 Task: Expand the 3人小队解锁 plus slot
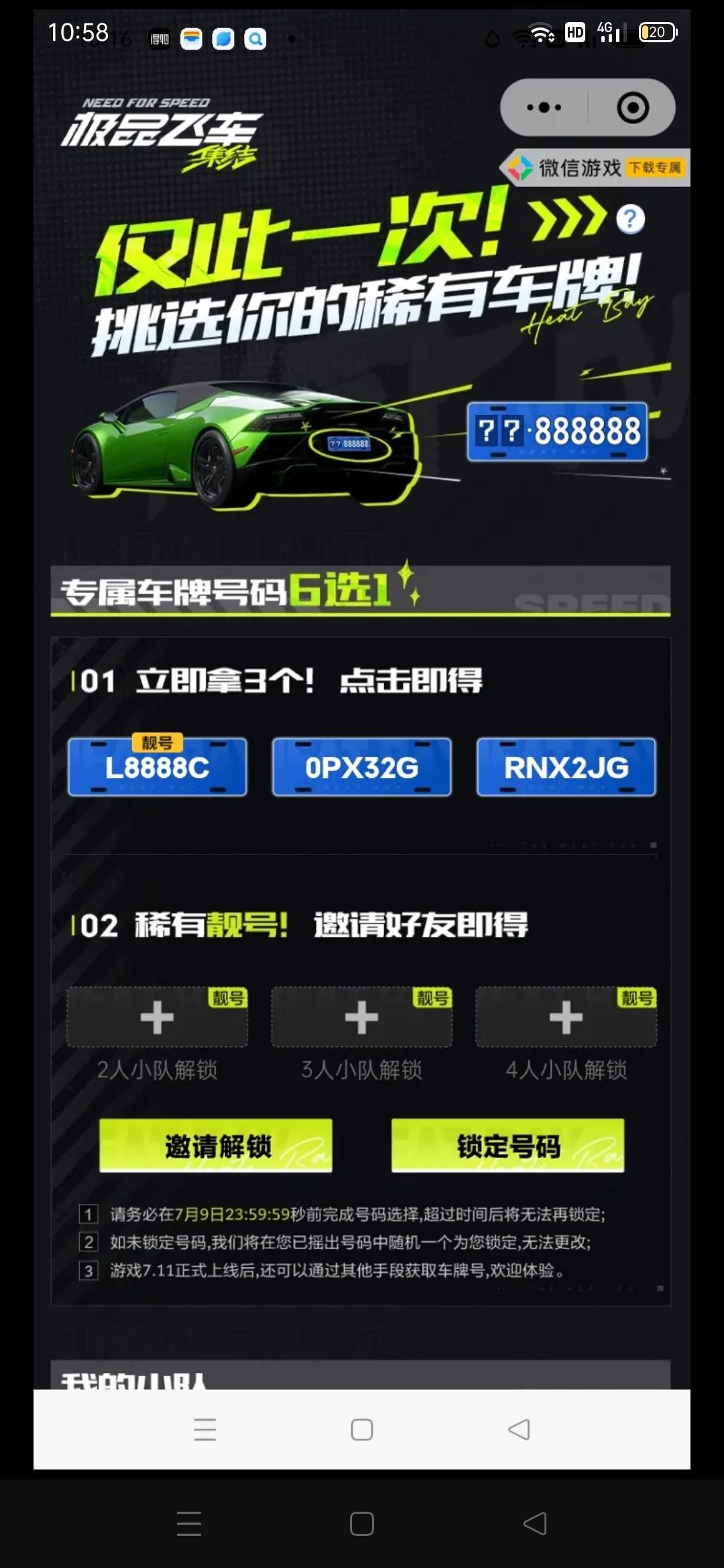361,1017
